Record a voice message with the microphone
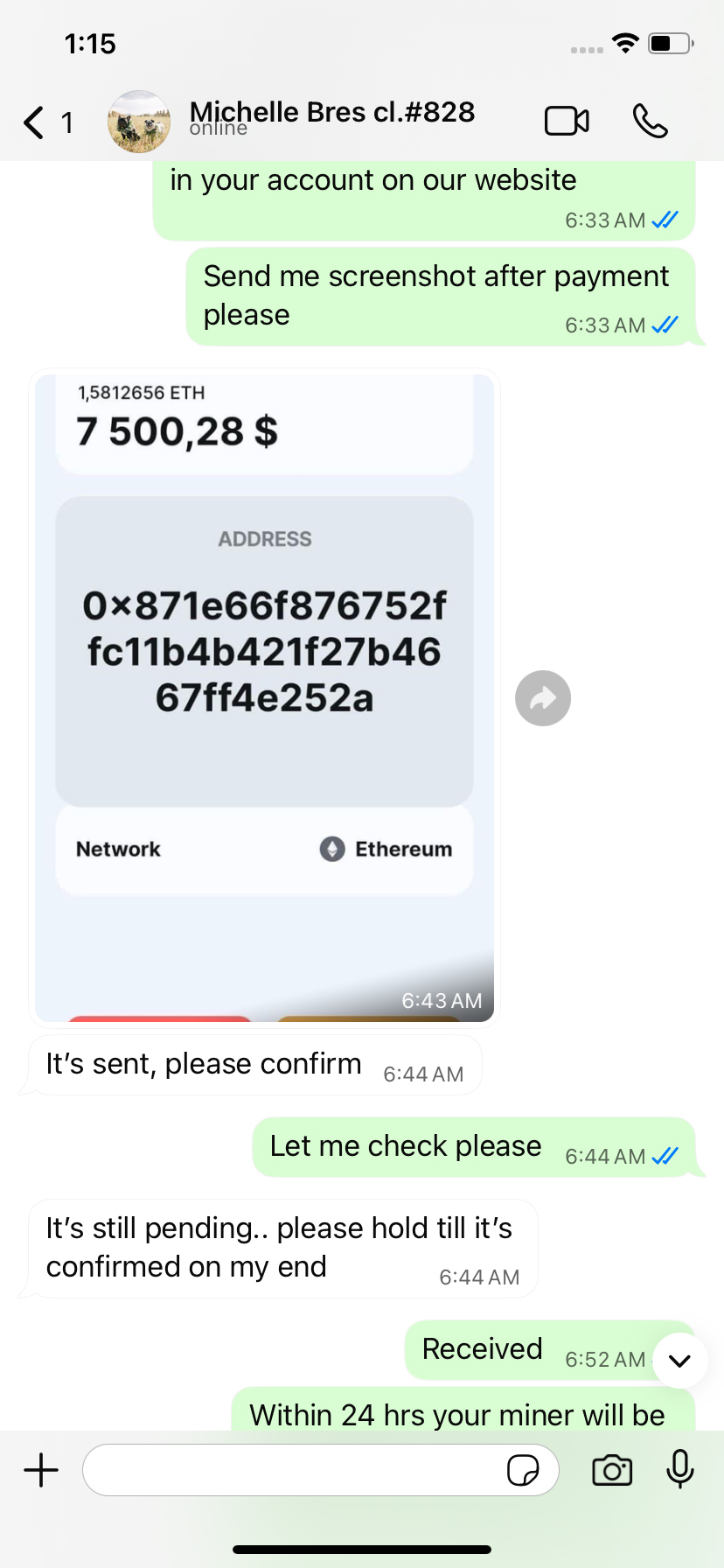This screenshot has width=724, height=1568. [679, 1469]
